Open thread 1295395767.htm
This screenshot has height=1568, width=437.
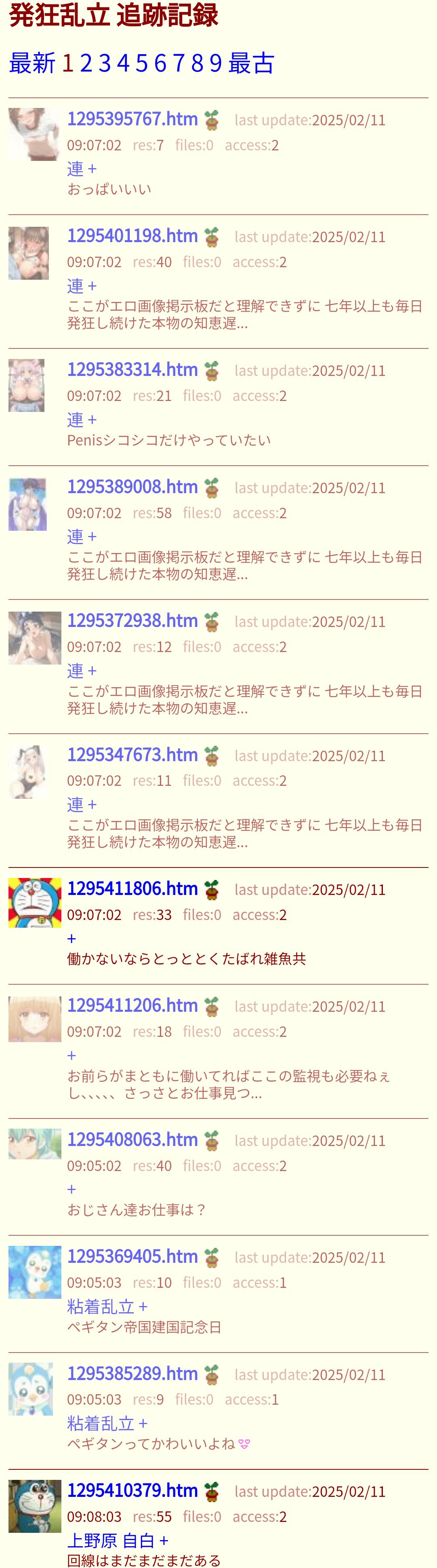click(132, 119)
